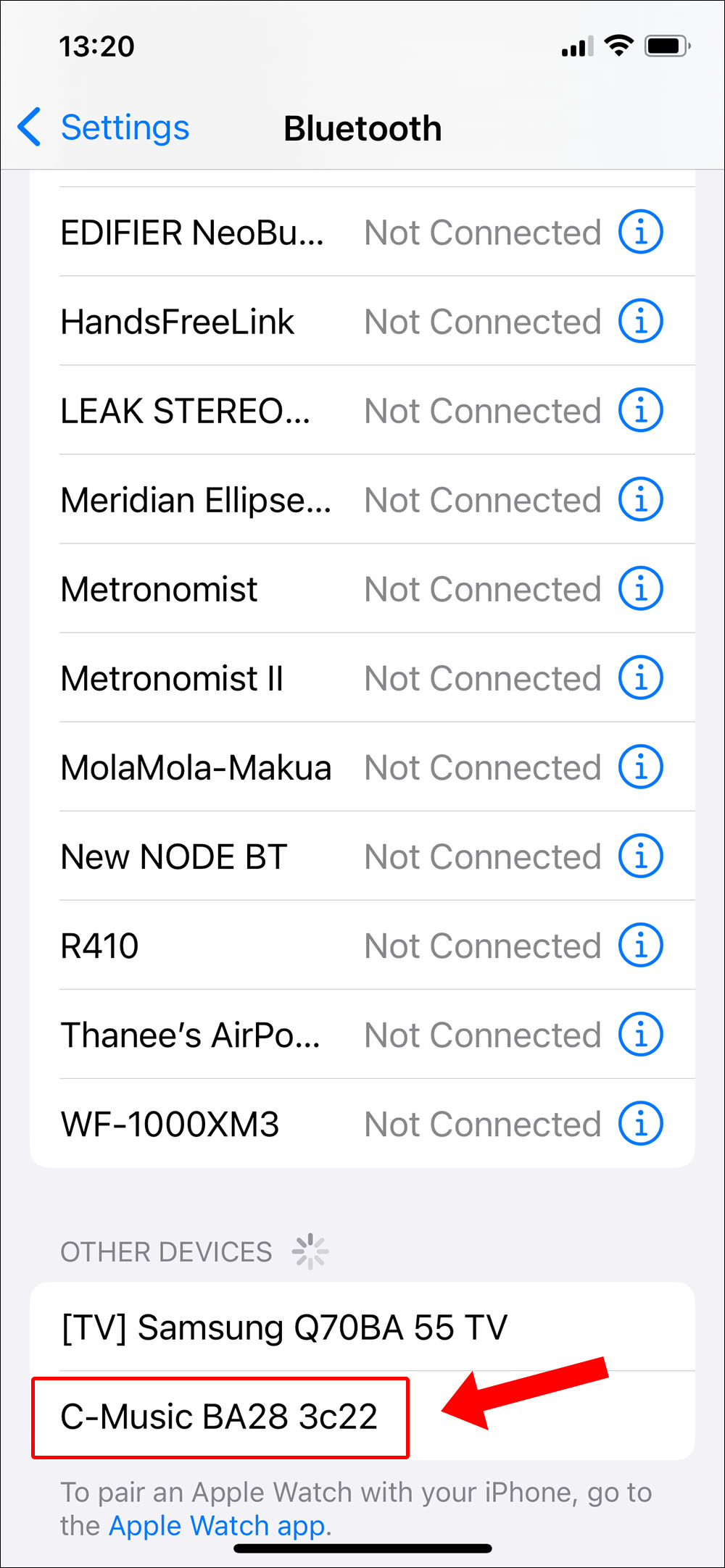
Task: Connect to New NODE BT
Action: 174,857
